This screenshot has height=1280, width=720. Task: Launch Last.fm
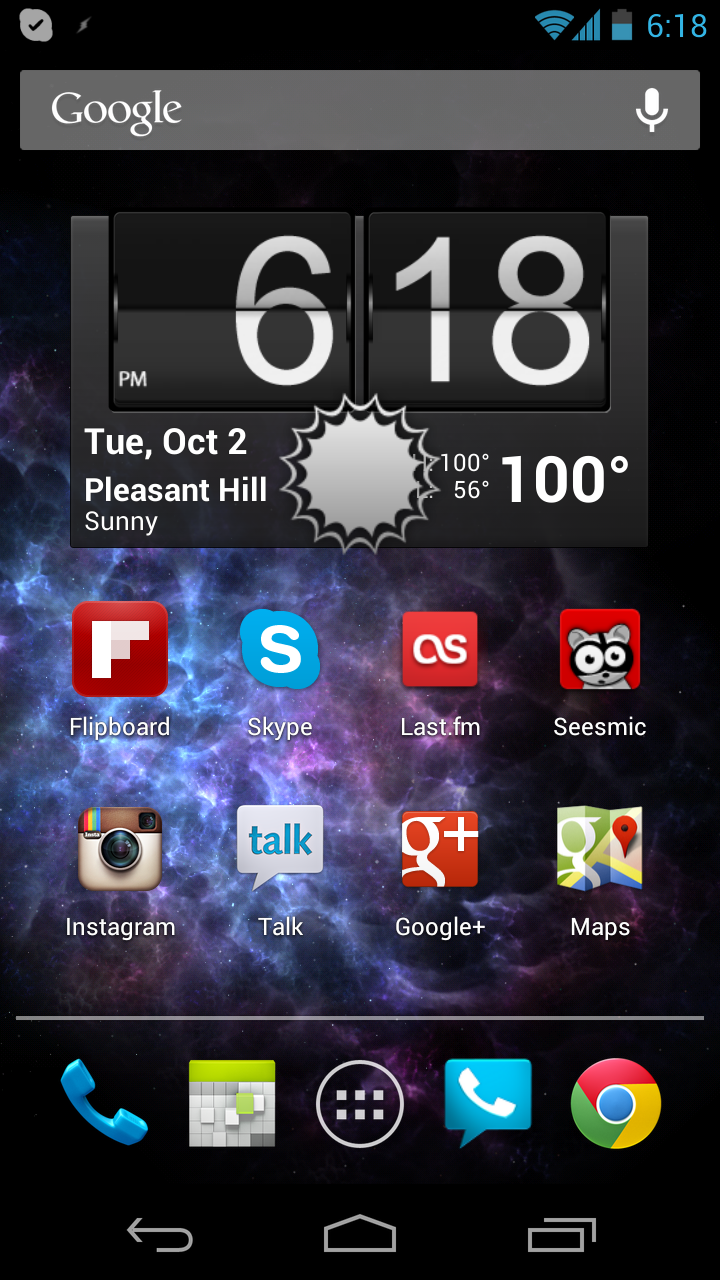pos(440,650)
